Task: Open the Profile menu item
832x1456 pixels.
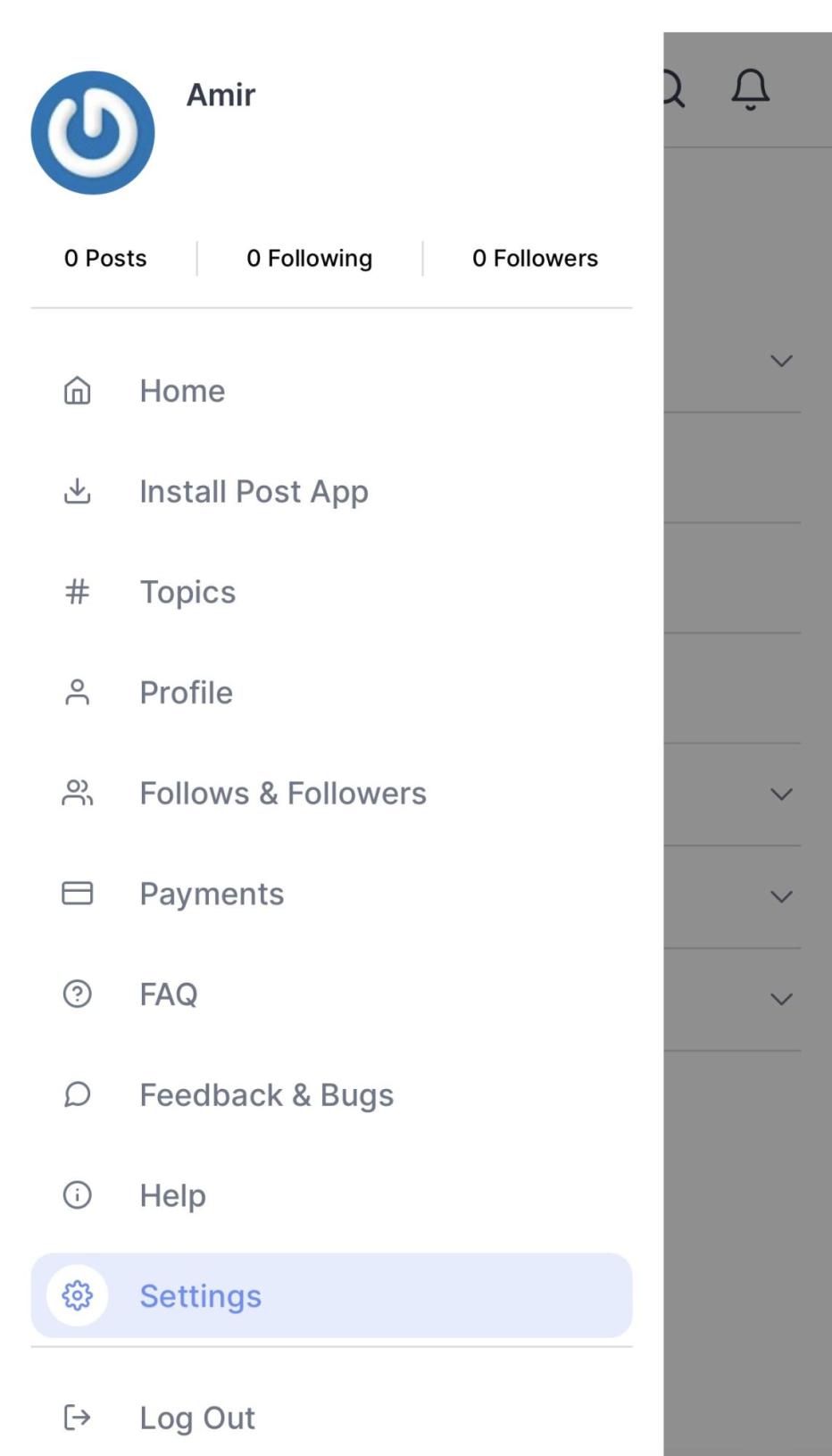Action: [331, 693]
